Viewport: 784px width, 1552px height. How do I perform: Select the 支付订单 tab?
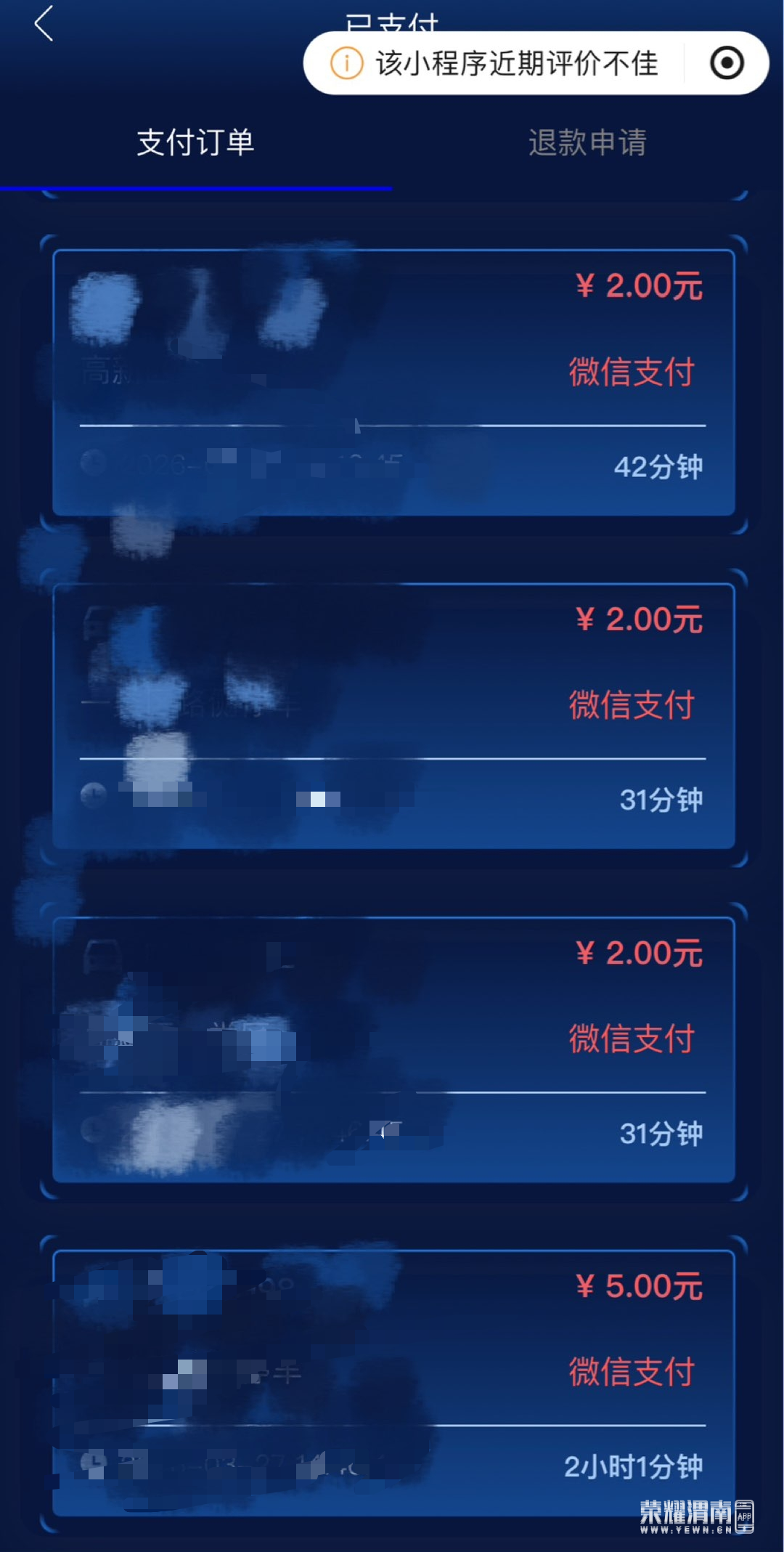(195, 142)
